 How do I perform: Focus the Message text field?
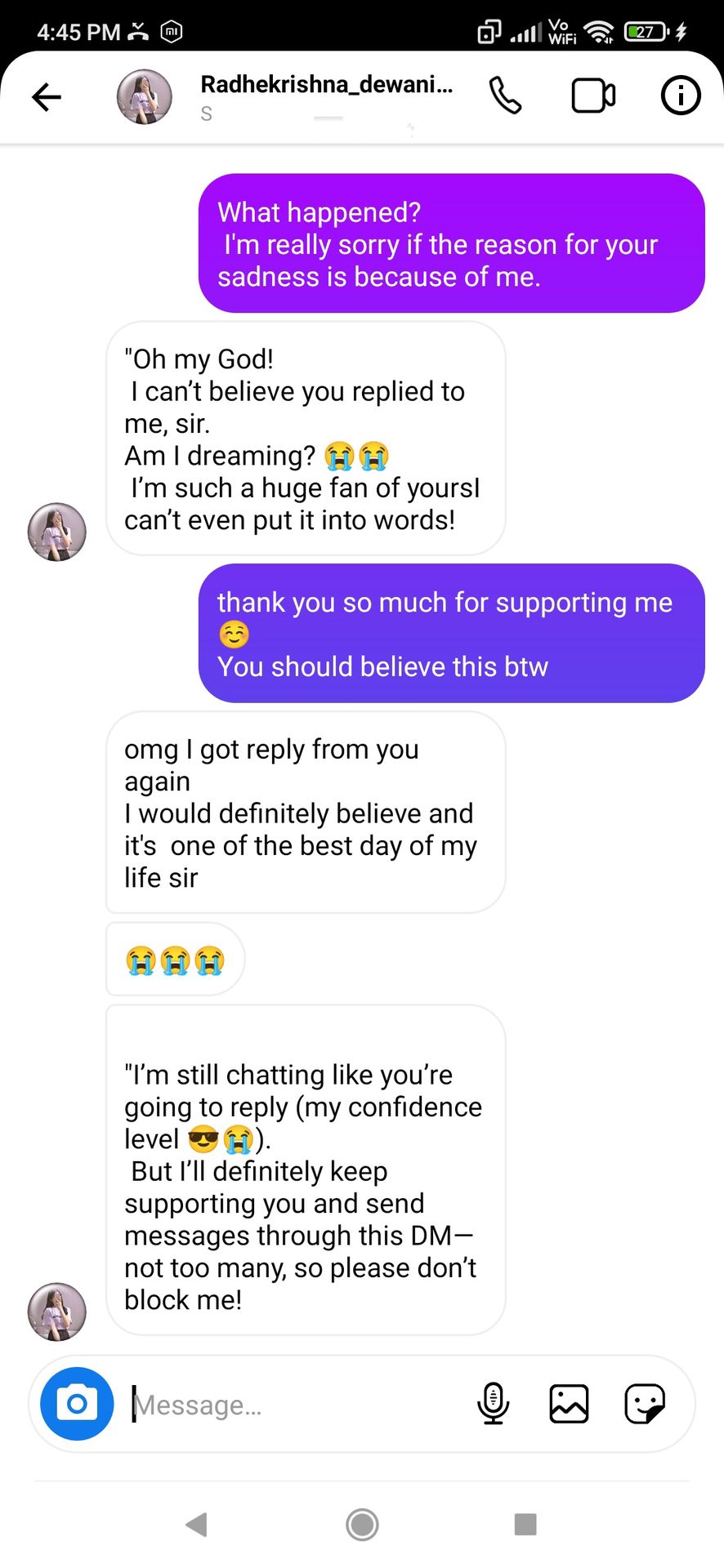click(x=294, y=1405)
